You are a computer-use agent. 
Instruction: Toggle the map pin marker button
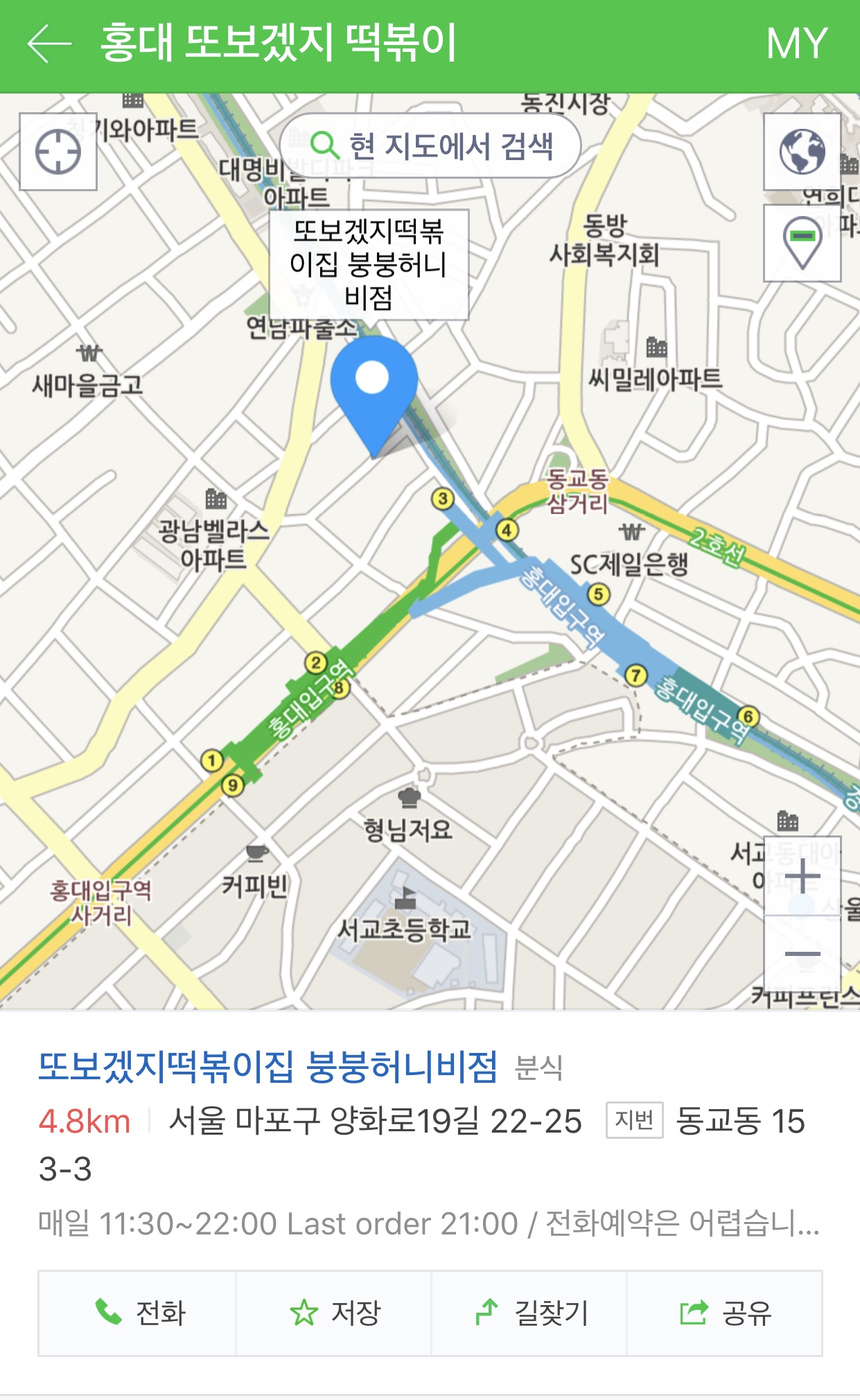click(802, 243)
